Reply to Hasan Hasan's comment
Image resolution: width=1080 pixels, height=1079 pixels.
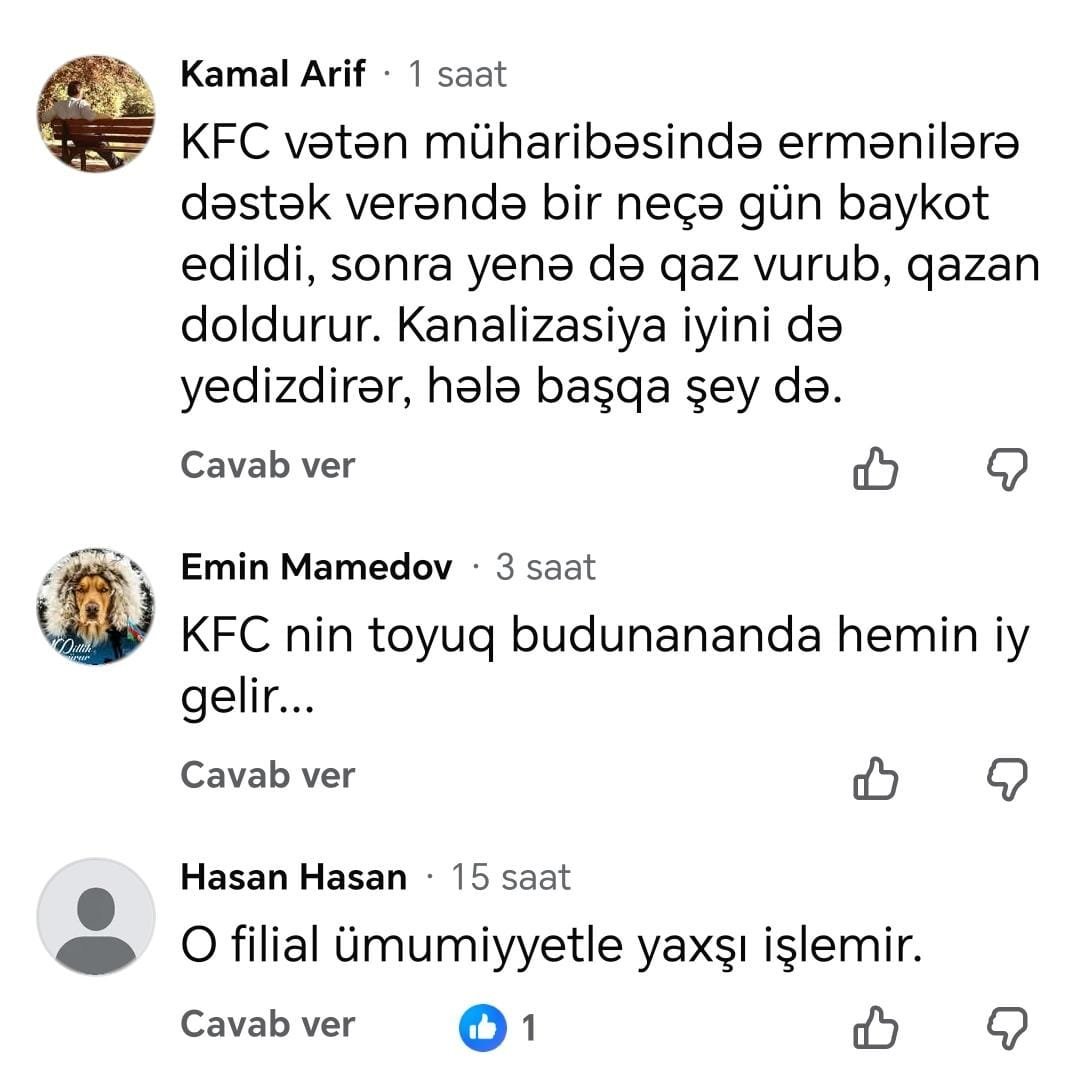pos(268,1024)
